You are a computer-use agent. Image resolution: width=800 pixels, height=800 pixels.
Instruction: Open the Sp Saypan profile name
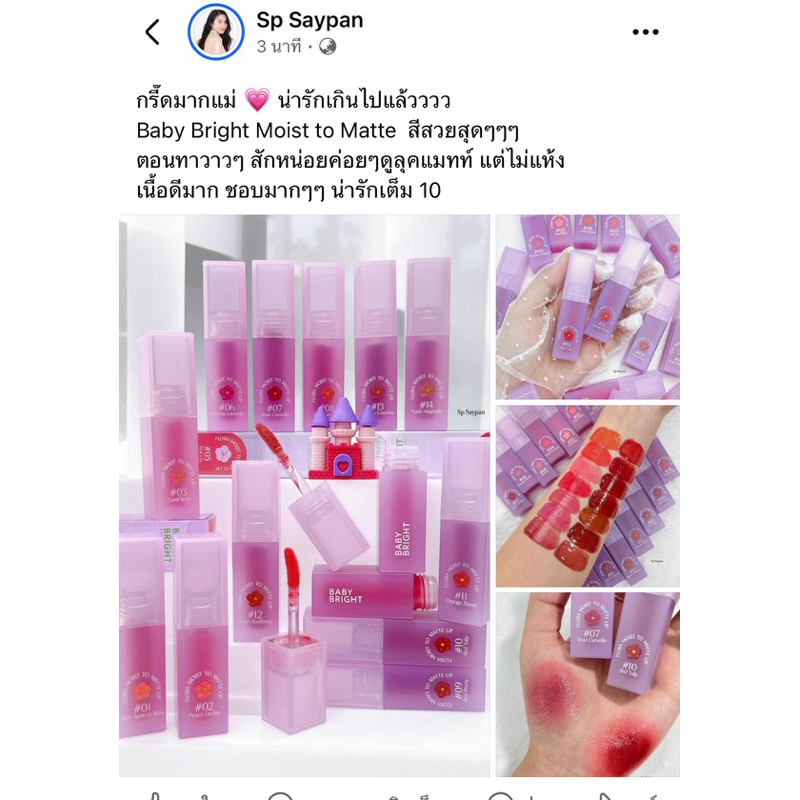[x=310, y=20]
